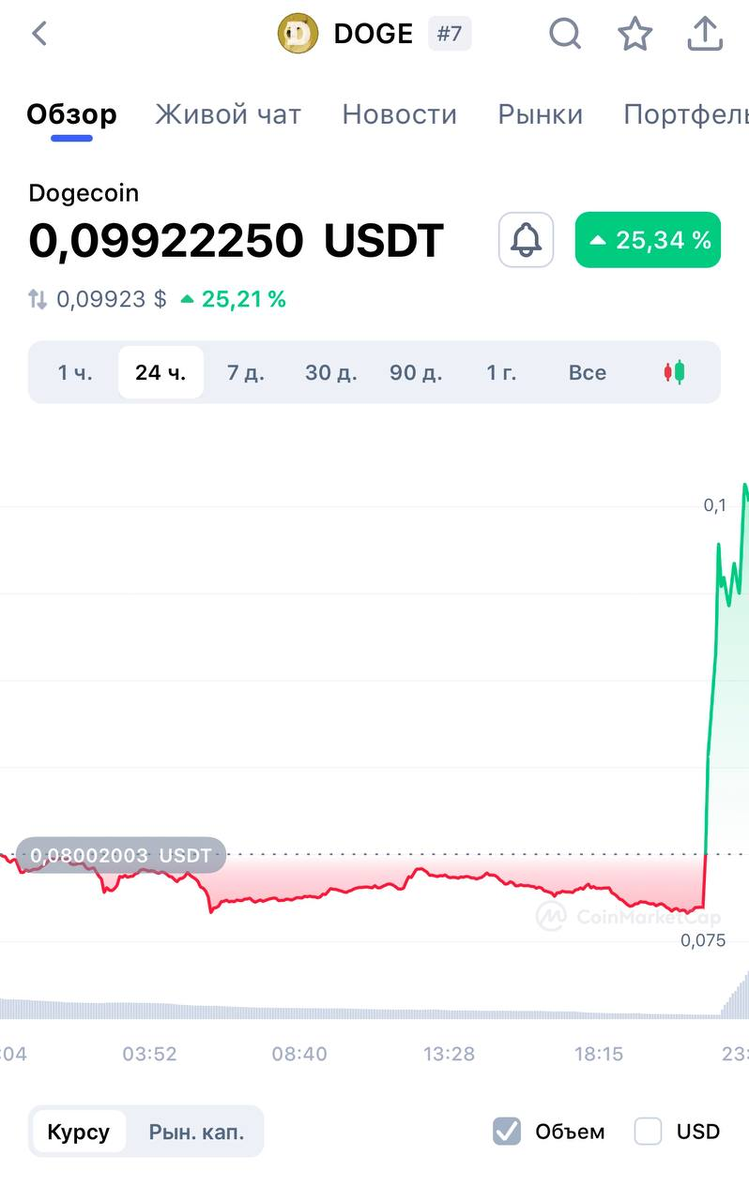Select the 7 д. chart range
Viewport: 749px width, 1200px height.
point(245,373)
